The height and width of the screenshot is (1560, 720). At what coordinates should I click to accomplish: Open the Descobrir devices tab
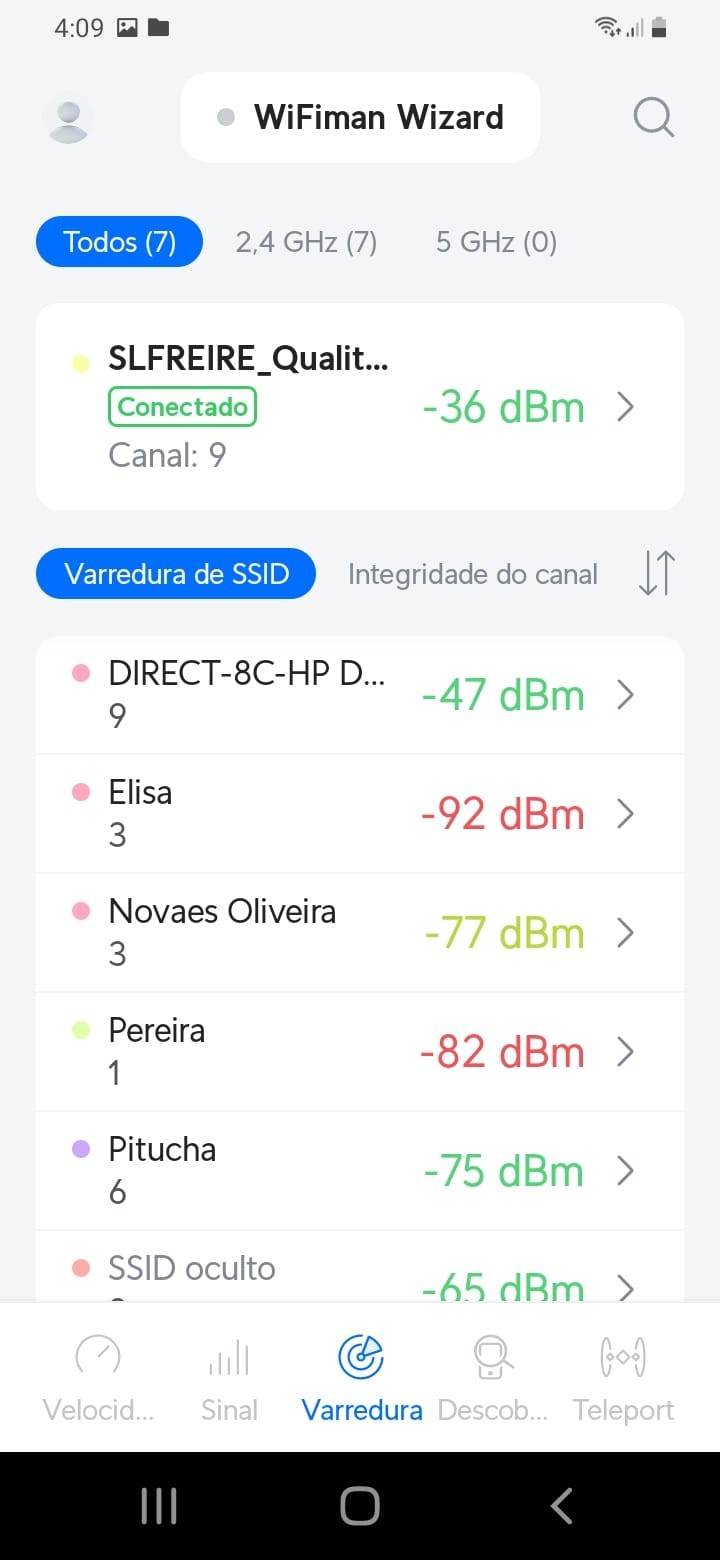click(x=492, y=1378)
